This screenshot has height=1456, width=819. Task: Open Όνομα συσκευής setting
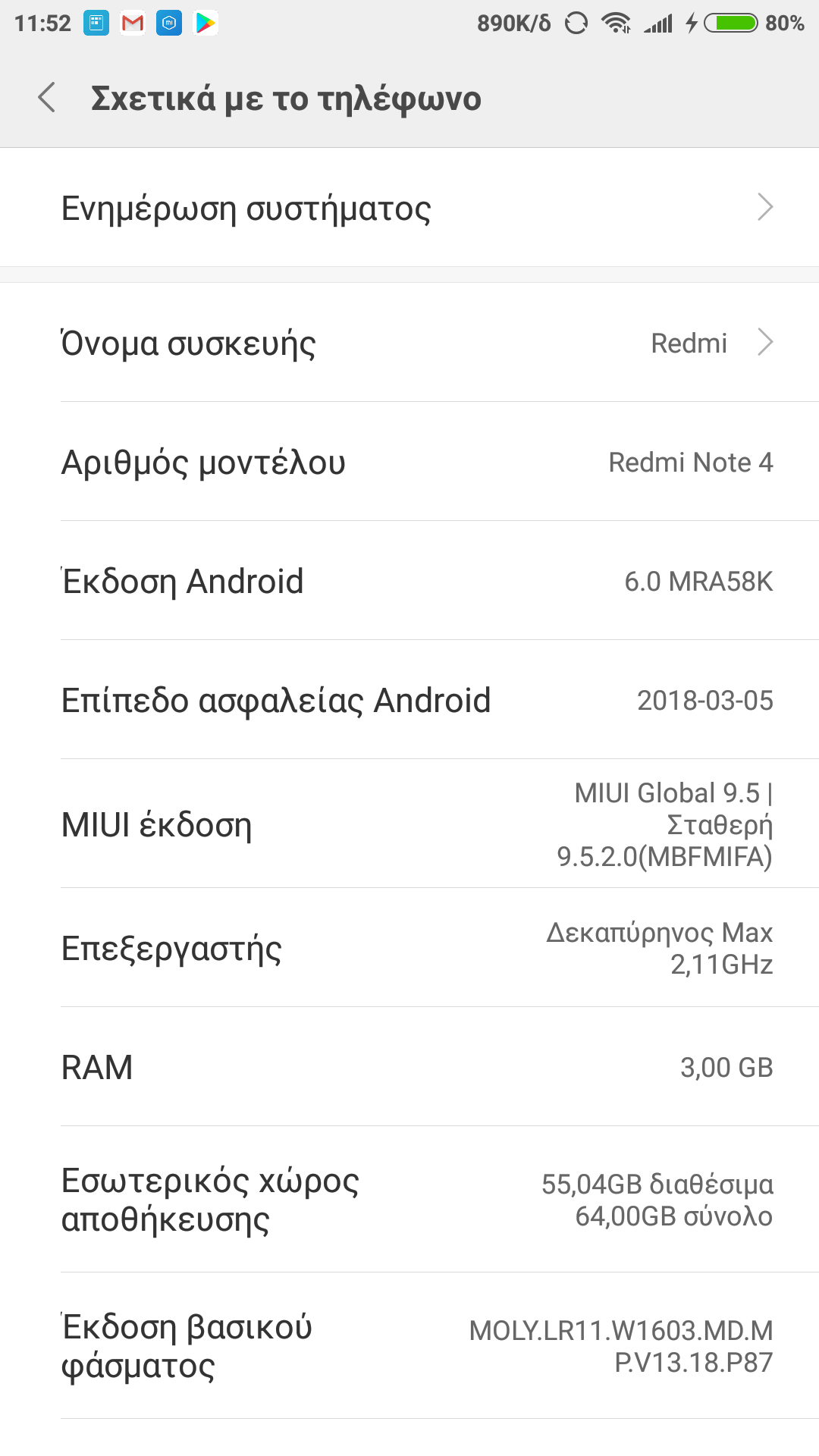tap(409, 343)
